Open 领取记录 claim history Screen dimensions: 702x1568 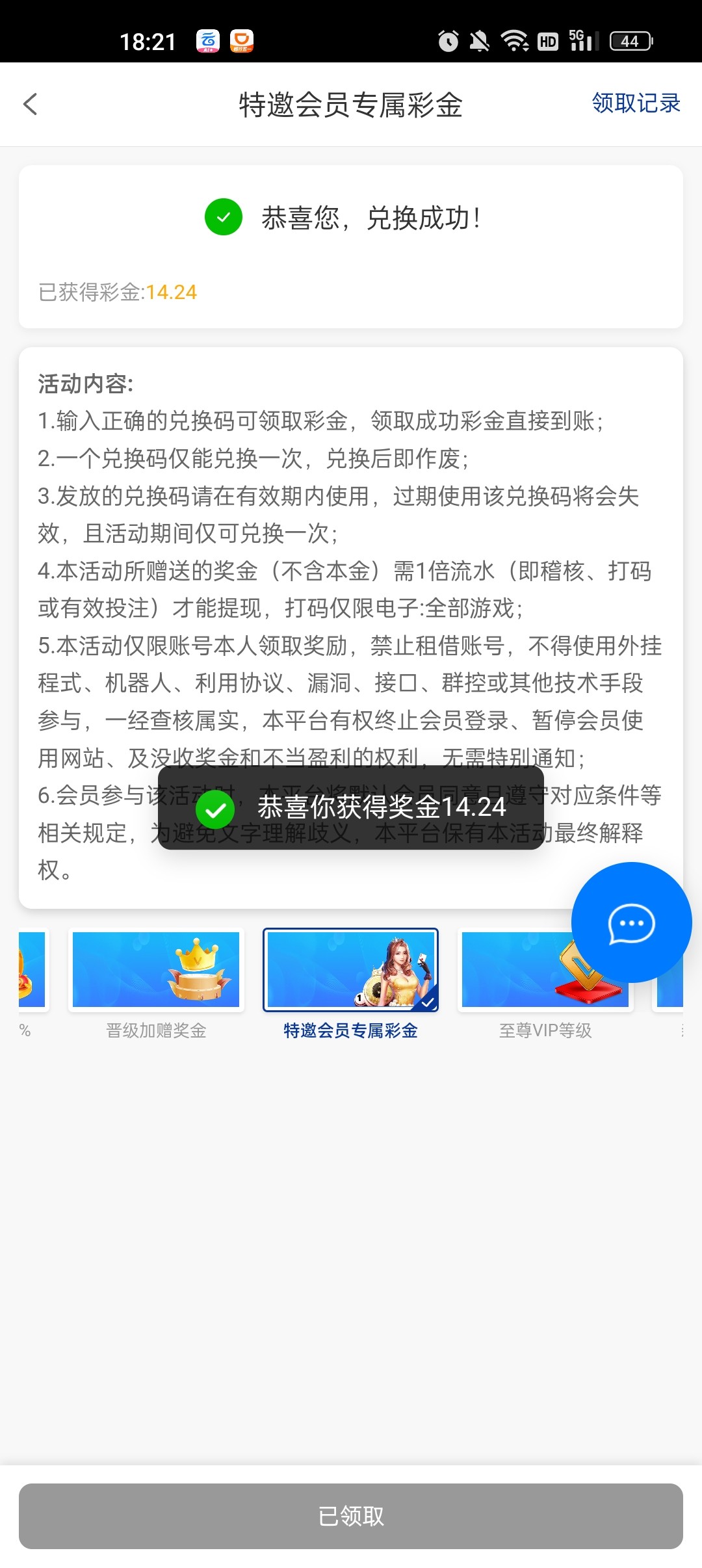coord(635,103)
